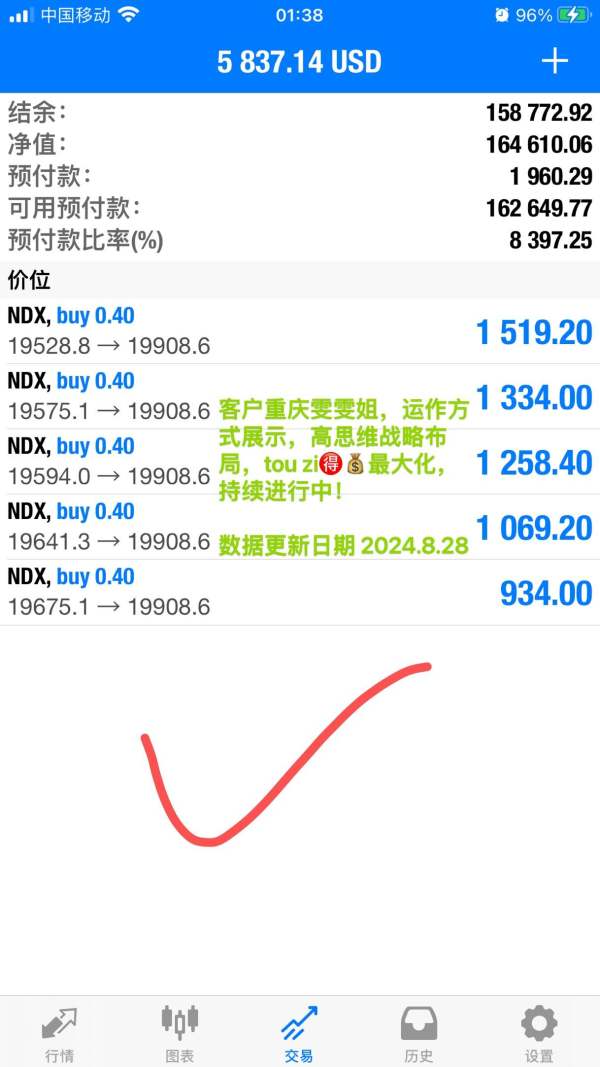This screenshot has height=1067, width=600.
Task: Switch to the 行情 quotes tab
Action: point(60,1033)
